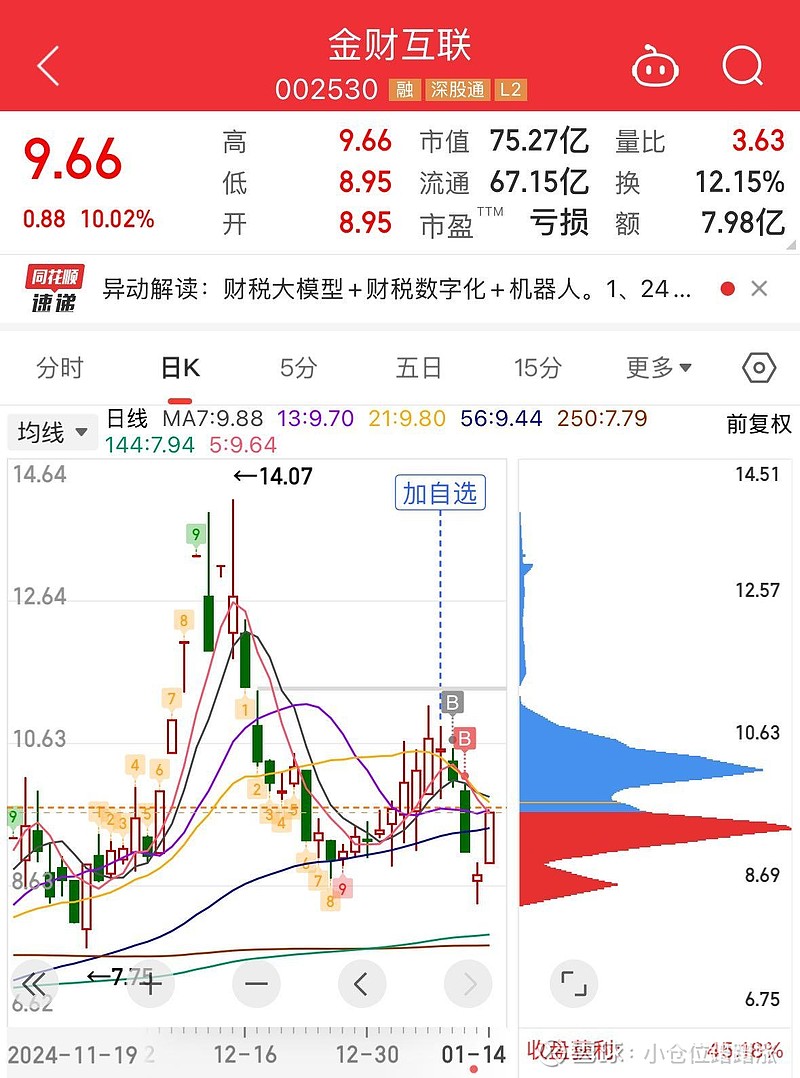Screen dimensions: 800x1078
Task: Open the 均线 indicator dropdown
Action: 53,433
